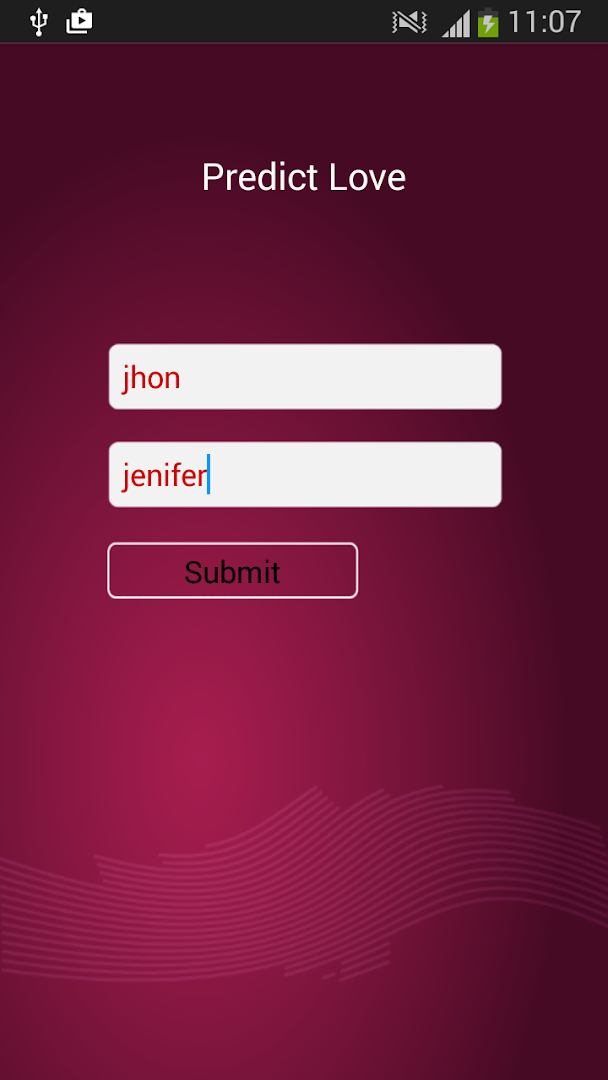Submit the names to predict love

click(x=232, y=571)
